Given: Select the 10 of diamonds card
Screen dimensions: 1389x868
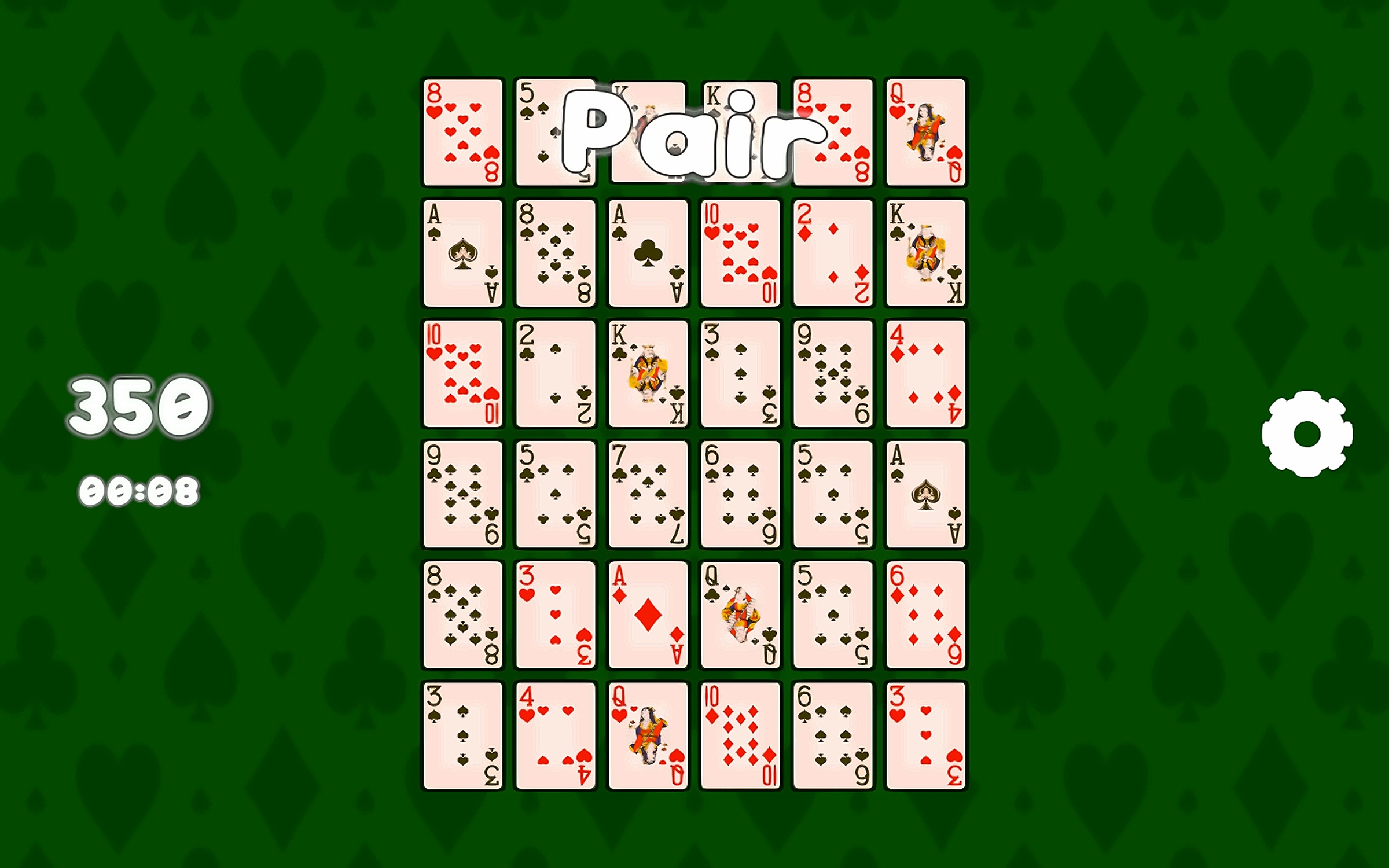Looking at the screenshot, I should [740, 735].
